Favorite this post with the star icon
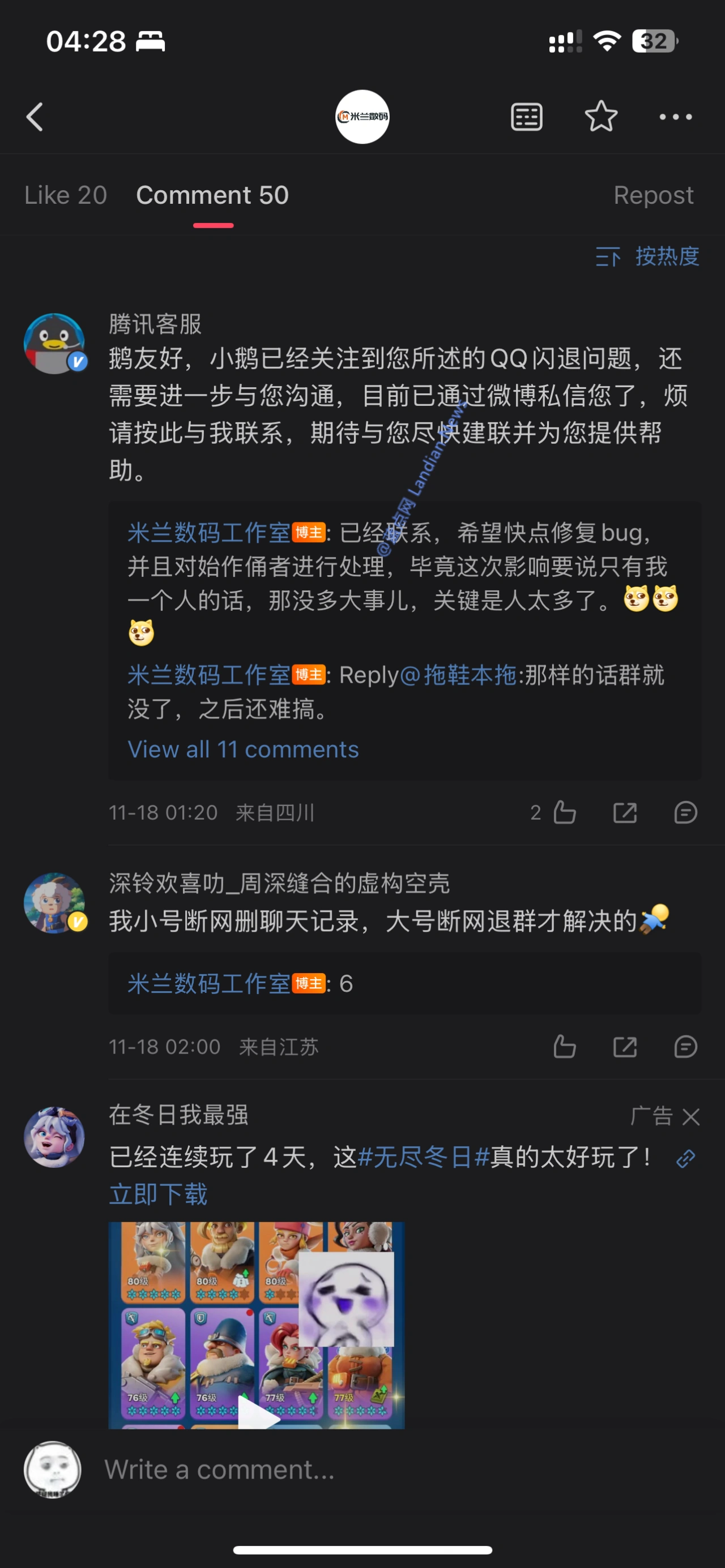 [601, 117]
